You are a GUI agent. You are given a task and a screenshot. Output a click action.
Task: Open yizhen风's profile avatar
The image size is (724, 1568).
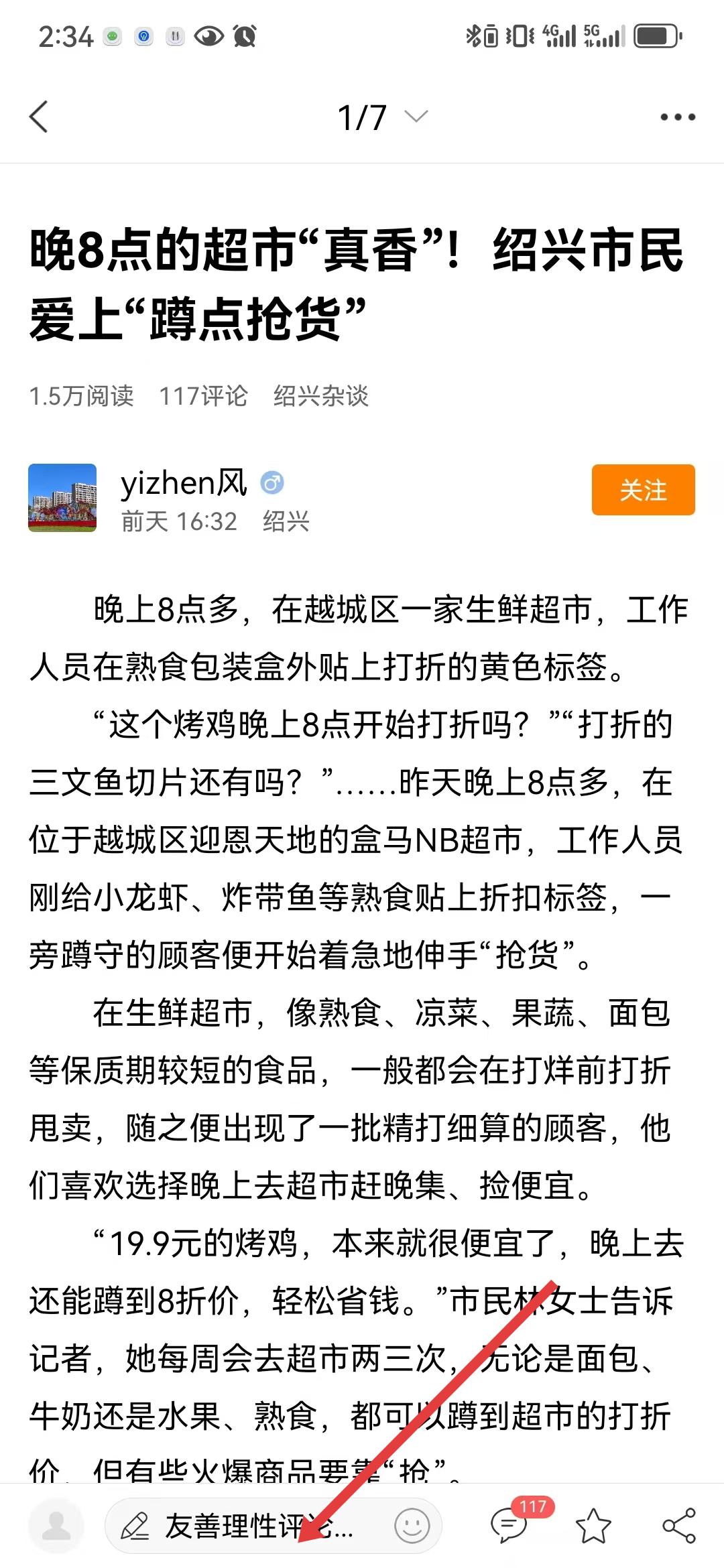[x=62, y=498]
